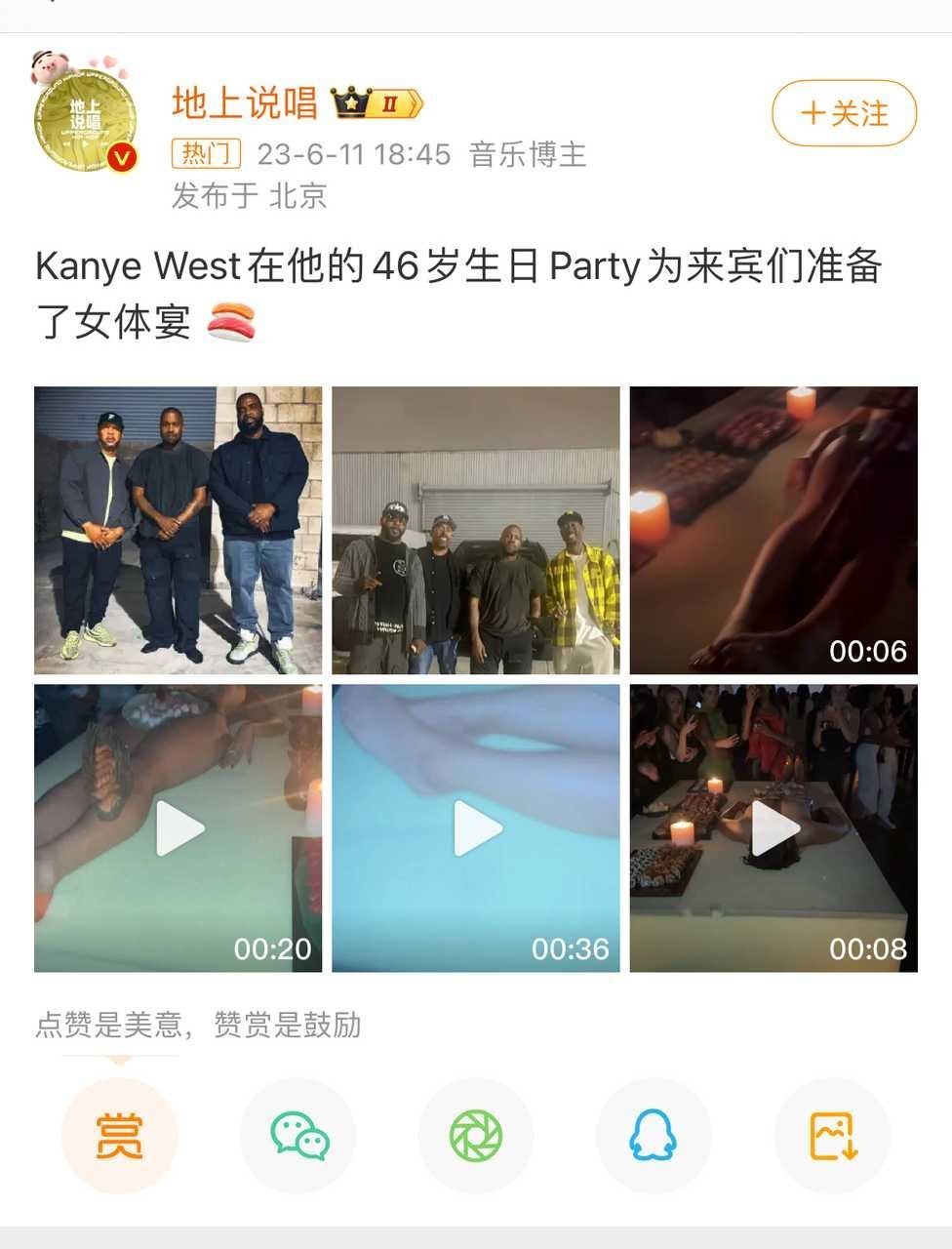The image size is (952, 1249).
Task: Tap the orange 赏 reward button
Action: [x=119, y=1135]
